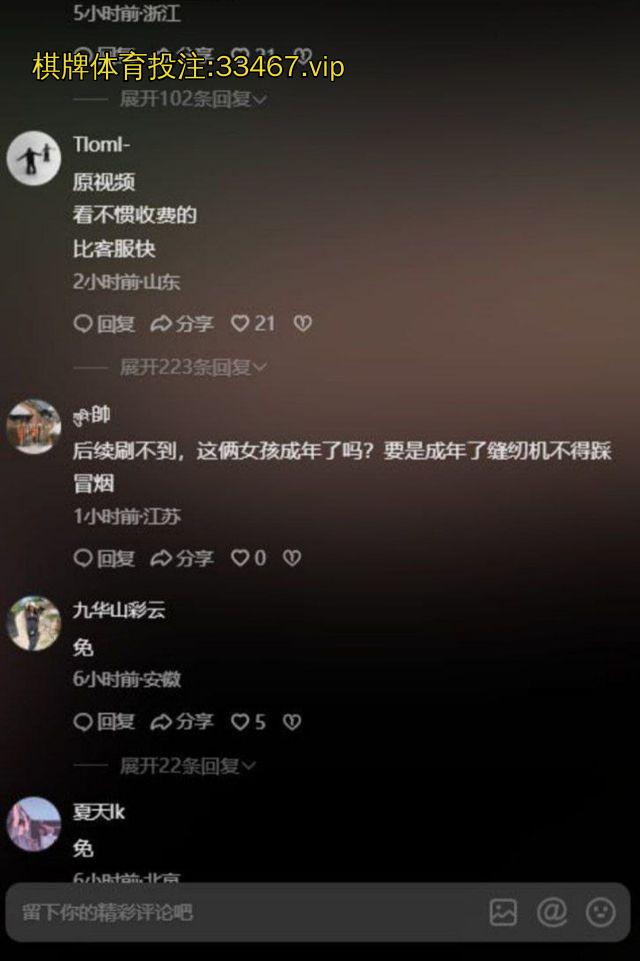Like Tloml-'s comment with 21 likes
Viewport: 640px width, 961px height.
tap(252, 324)
